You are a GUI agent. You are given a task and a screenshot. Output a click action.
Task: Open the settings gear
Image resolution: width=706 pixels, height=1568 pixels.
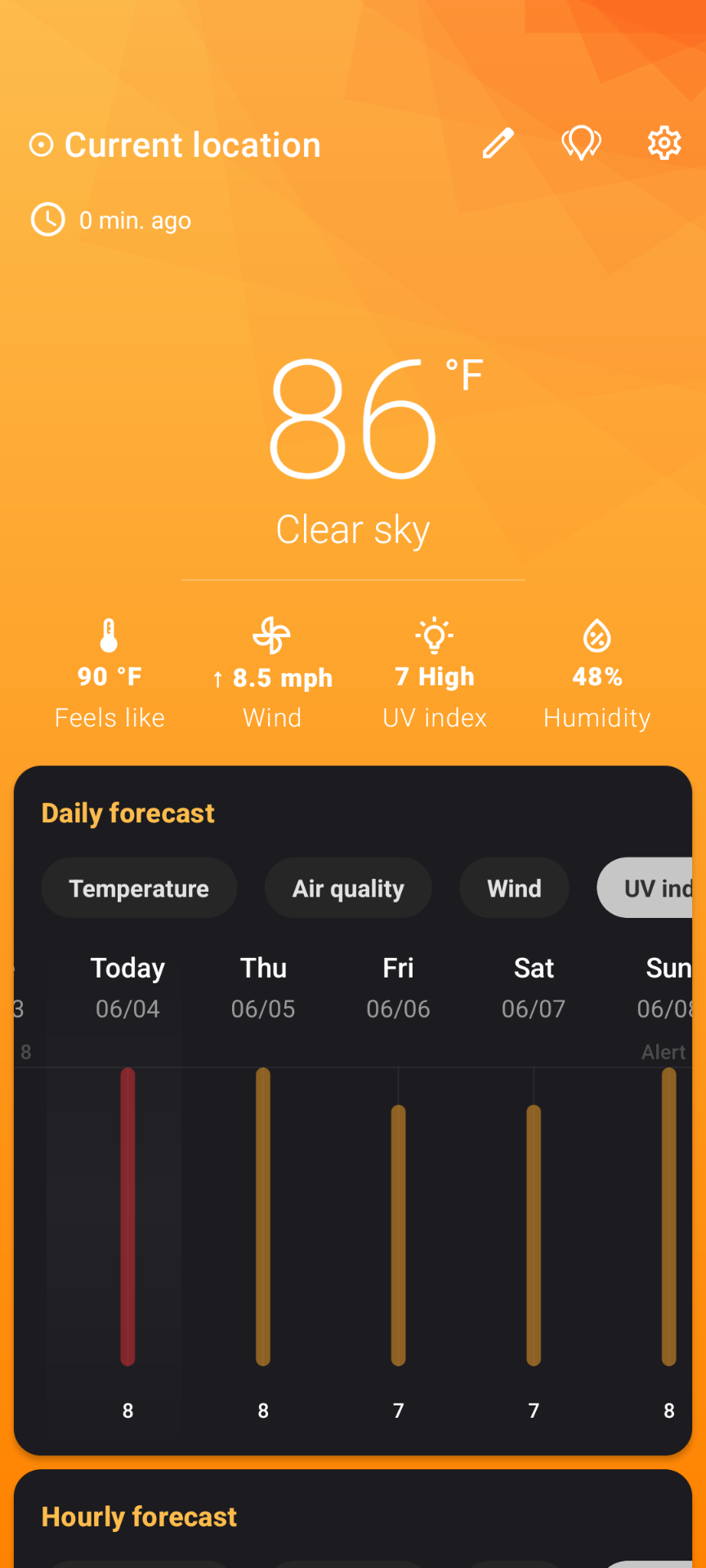[x=664, y=143]
